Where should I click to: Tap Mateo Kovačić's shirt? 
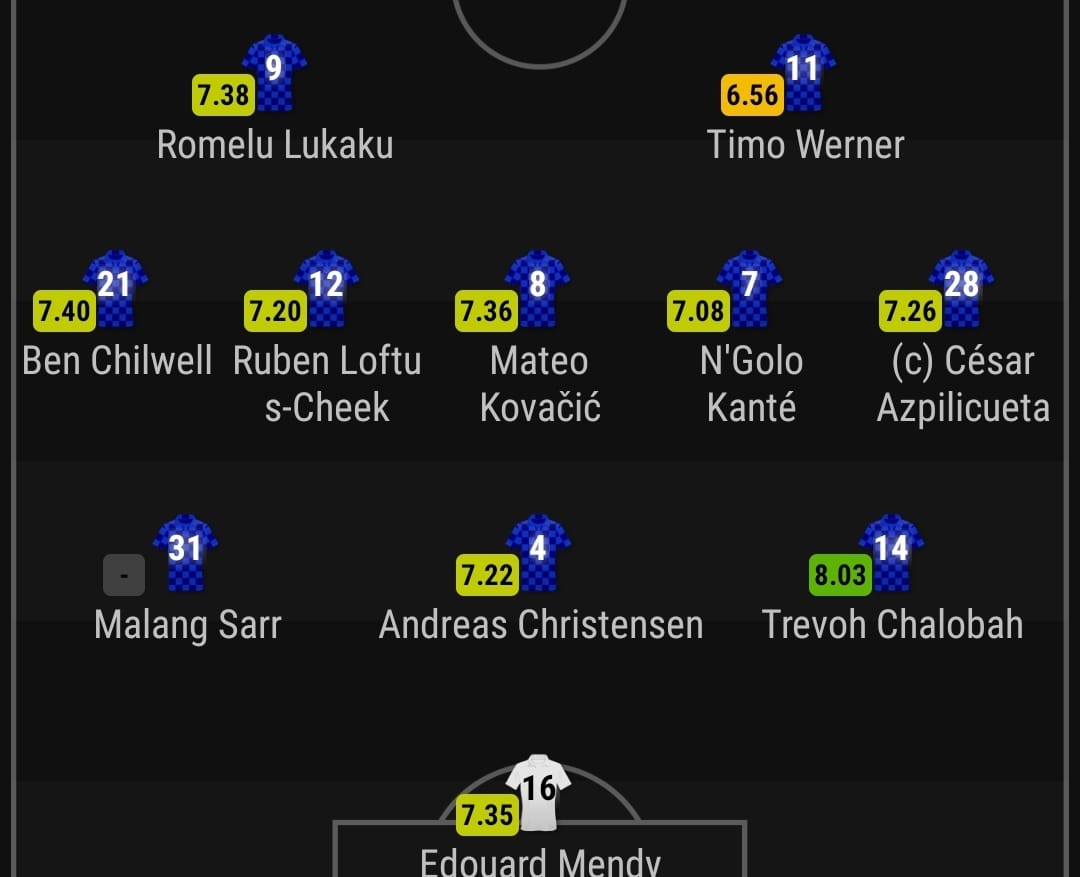[538, 290]
